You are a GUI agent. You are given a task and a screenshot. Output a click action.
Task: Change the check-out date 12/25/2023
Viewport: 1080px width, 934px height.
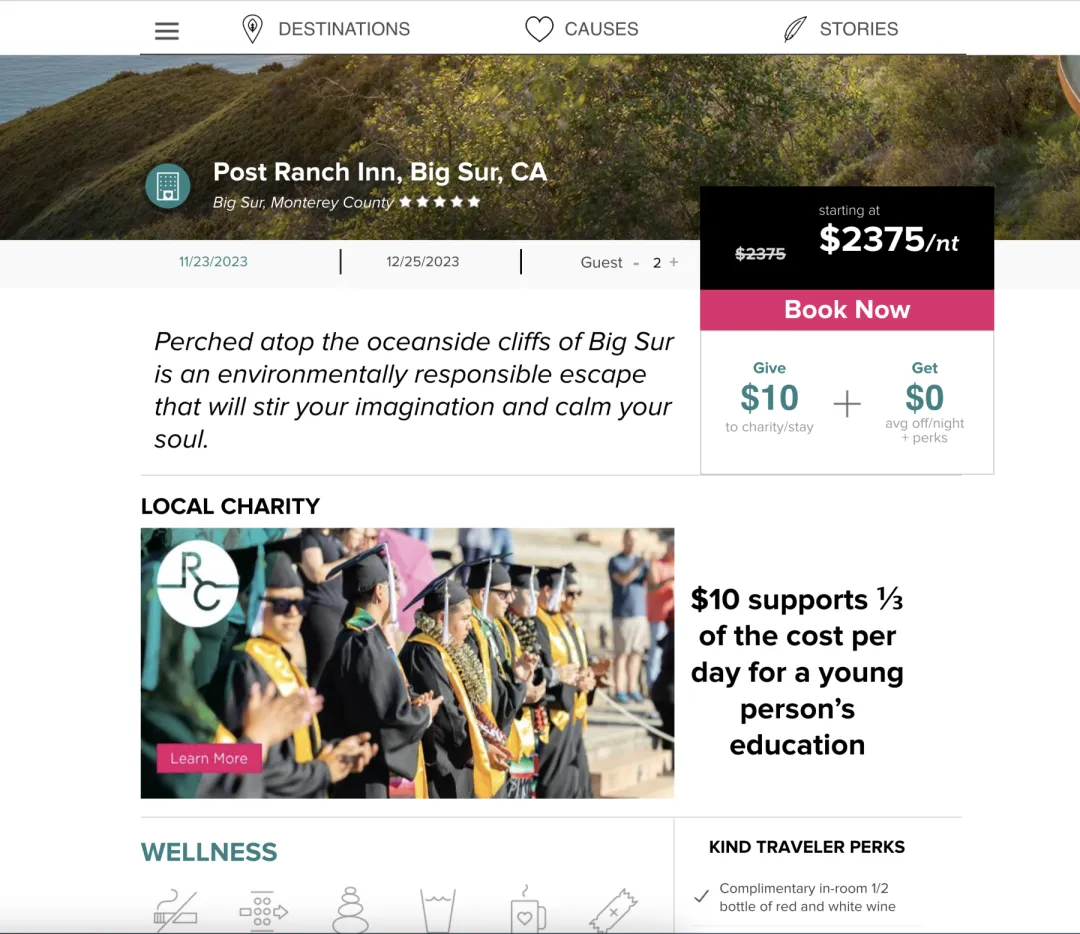(x=423, y=262)
